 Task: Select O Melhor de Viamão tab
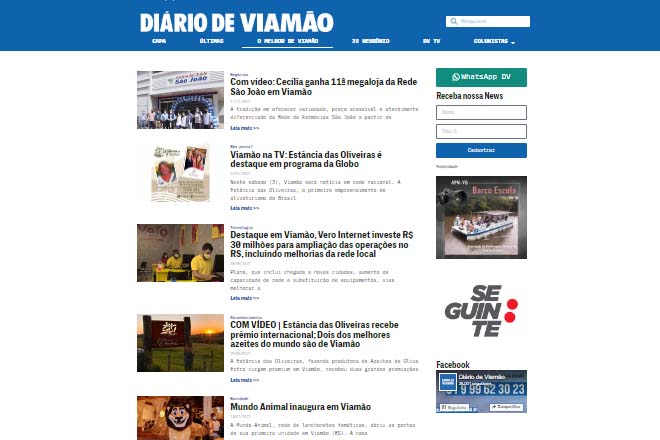287,41
